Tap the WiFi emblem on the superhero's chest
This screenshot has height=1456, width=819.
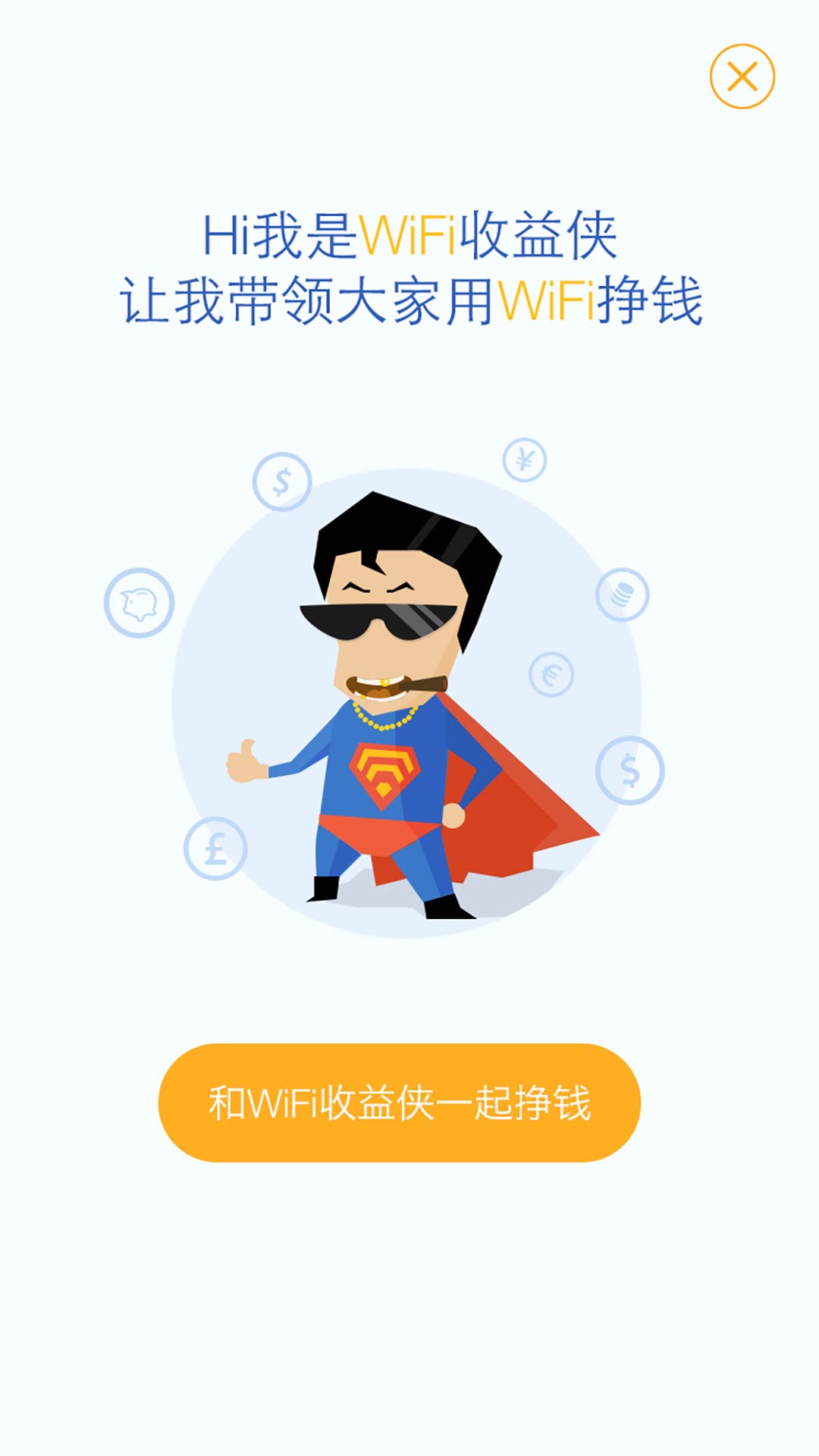coord(383,775)
